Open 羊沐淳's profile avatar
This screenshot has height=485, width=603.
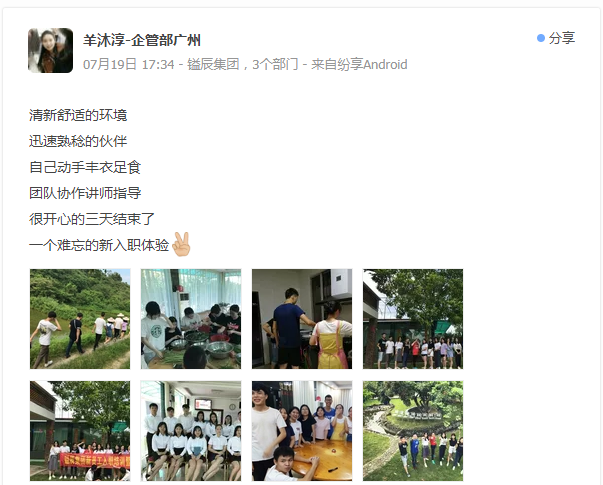(50, 50)
